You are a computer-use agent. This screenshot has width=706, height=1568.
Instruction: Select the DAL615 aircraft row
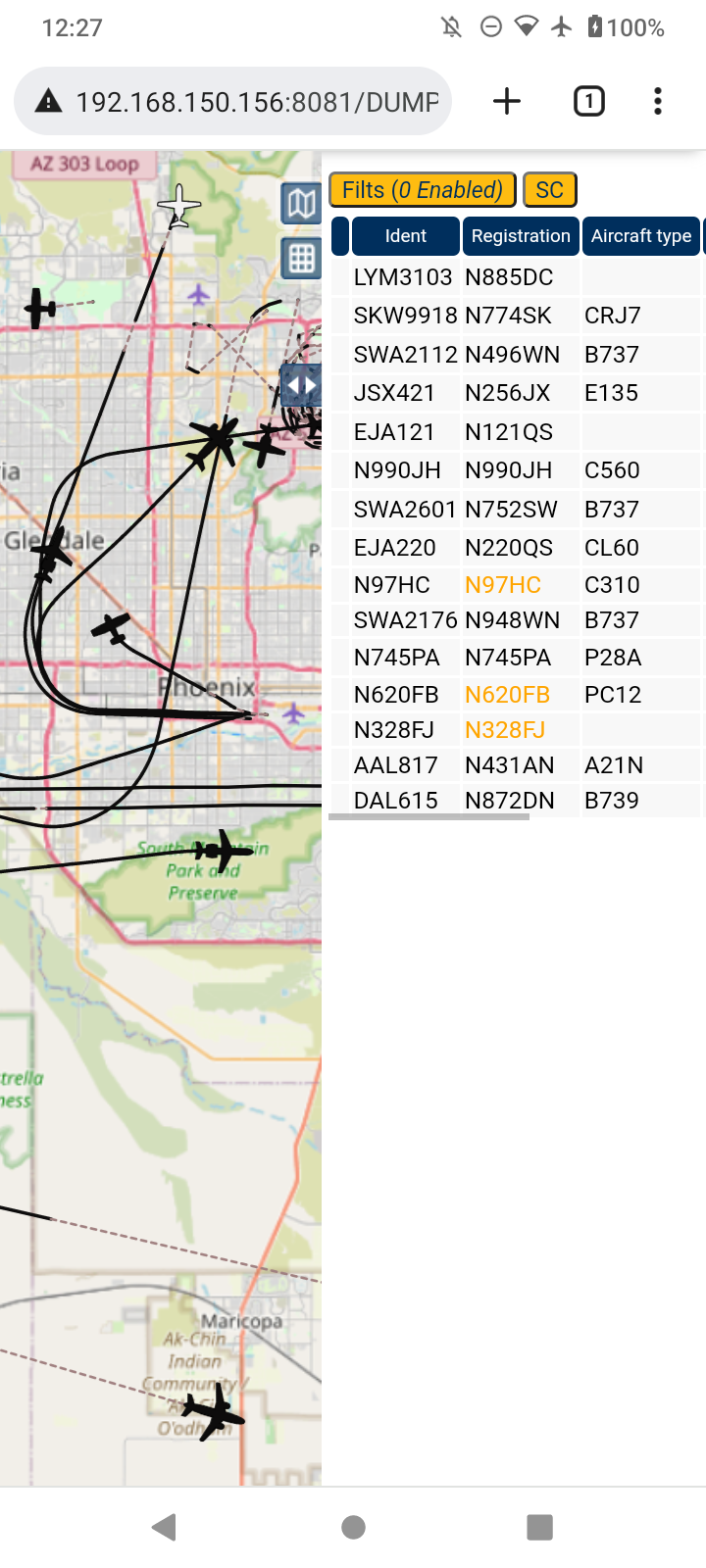pyautogui.click(x=517, y=801)
